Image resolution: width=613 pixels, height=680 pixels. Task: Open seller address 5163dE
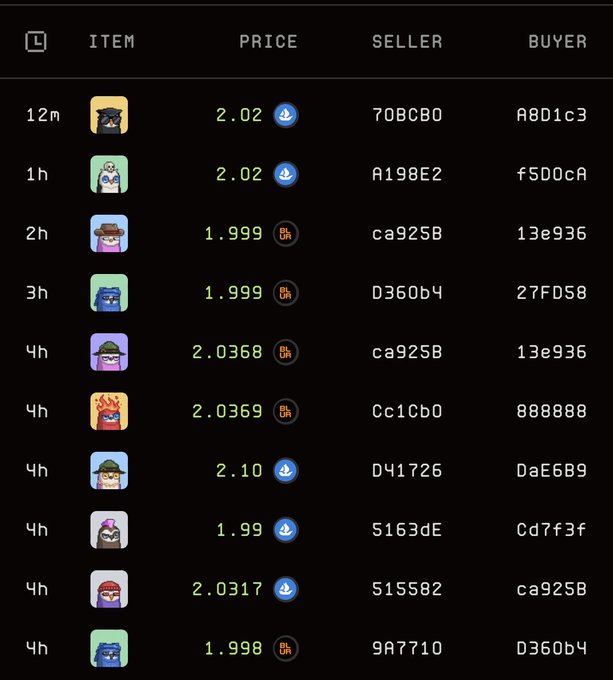click(x=406, y=529)
